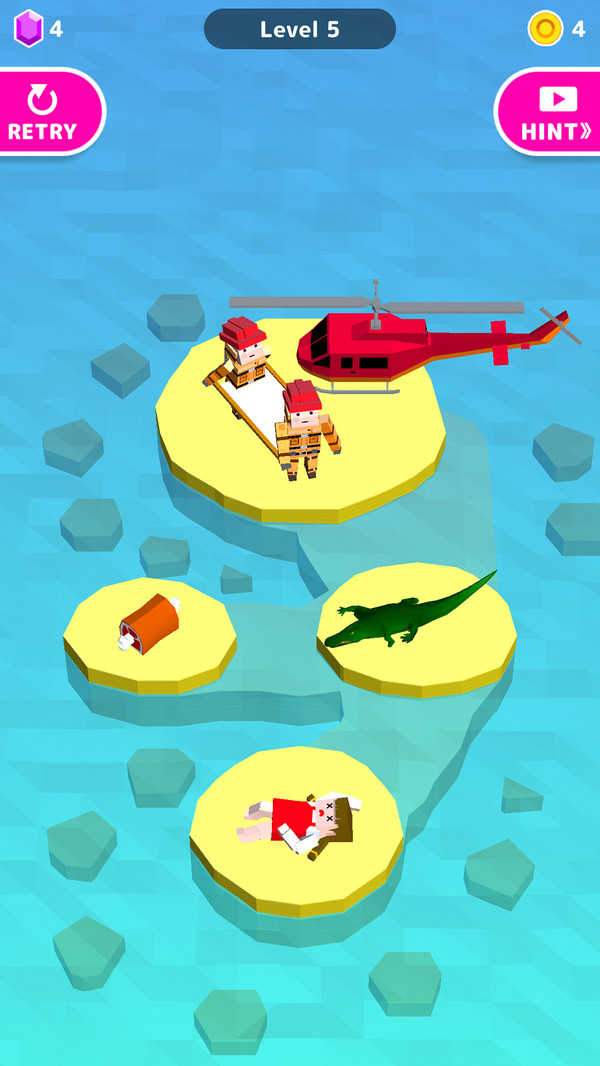Select the island with the crocodile
This screenshot has width=600, height=1066.
pos(416,626)
